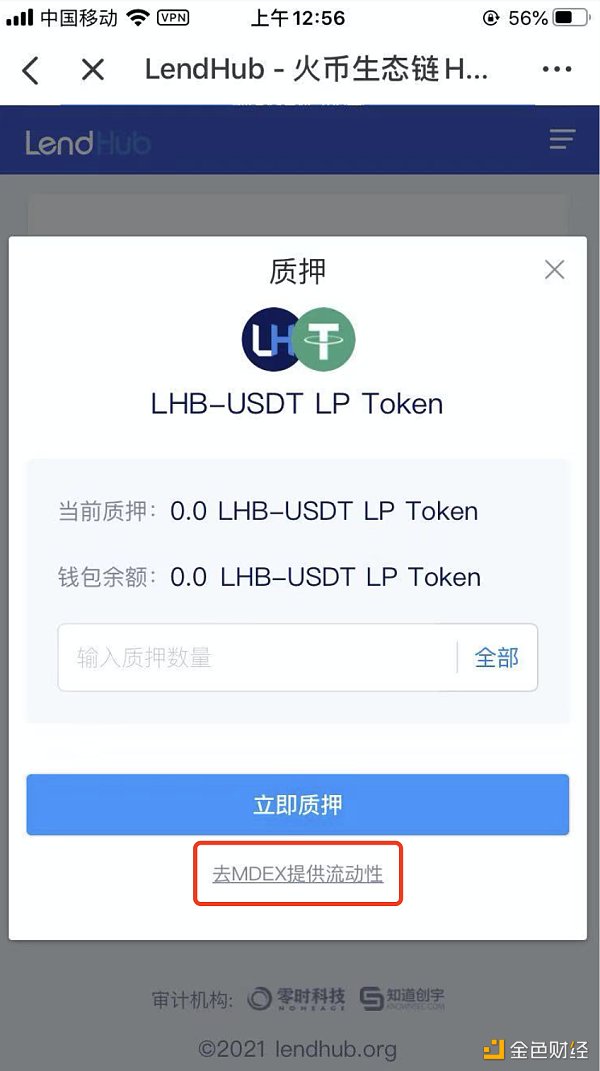Open the 去MDEX提供流动性 link
Viewport: 600px width, 1071px height.
click(298, 874)
